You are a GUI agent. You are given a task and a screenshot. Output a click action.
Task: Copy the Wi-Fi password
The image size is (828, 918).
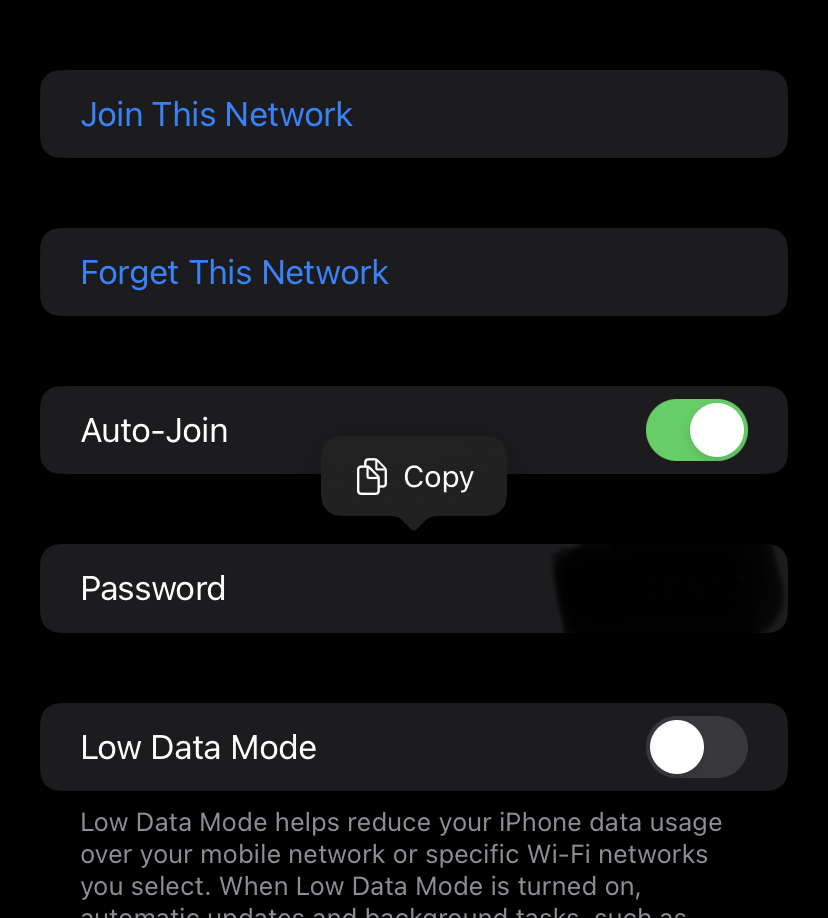point(414,477)
